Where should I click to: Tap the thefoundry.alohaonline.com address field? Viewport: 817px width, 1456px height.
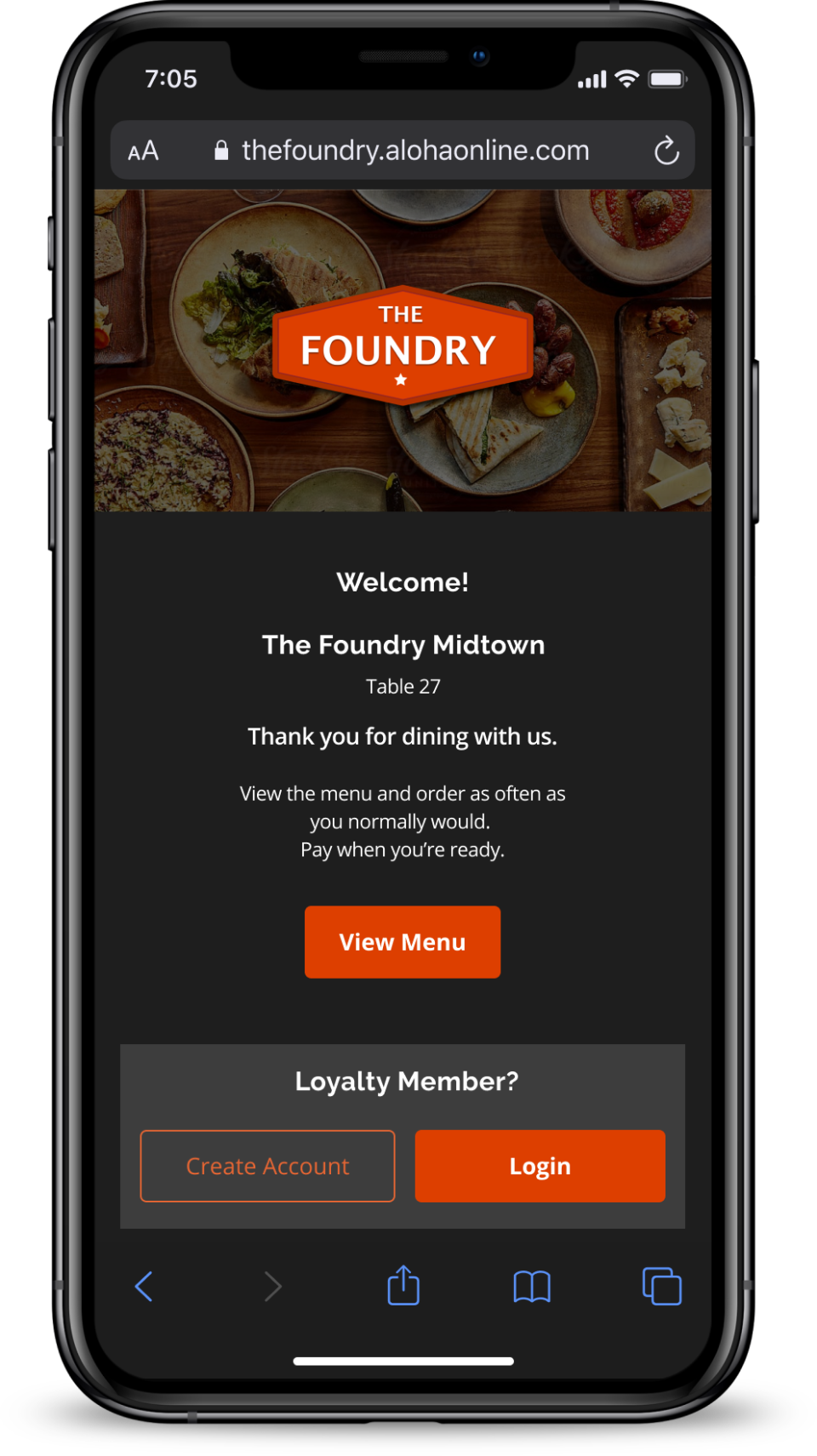[x=414, y=151]
